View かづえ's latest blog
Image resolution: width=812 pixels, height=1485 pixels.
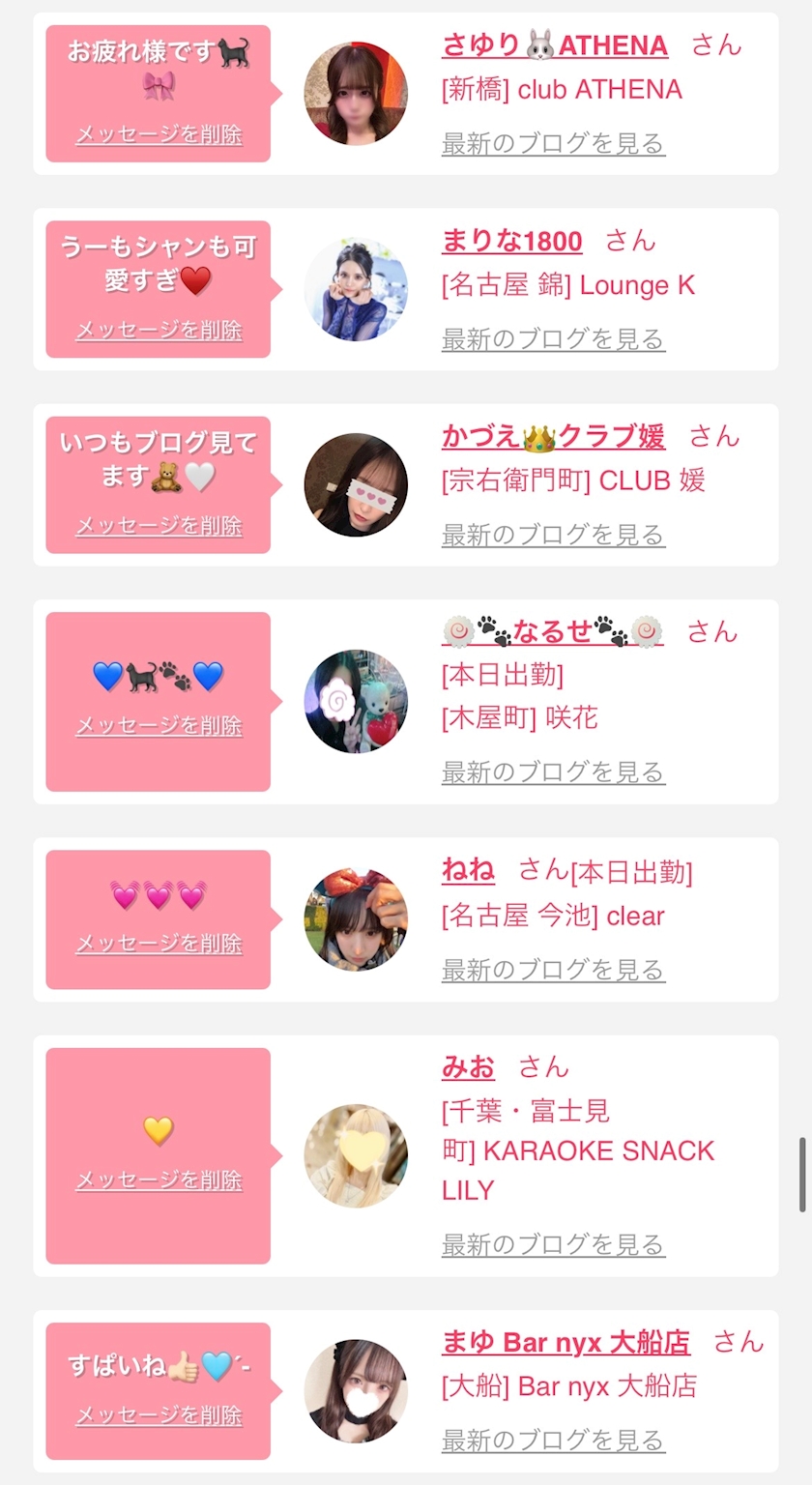[553, 534]
